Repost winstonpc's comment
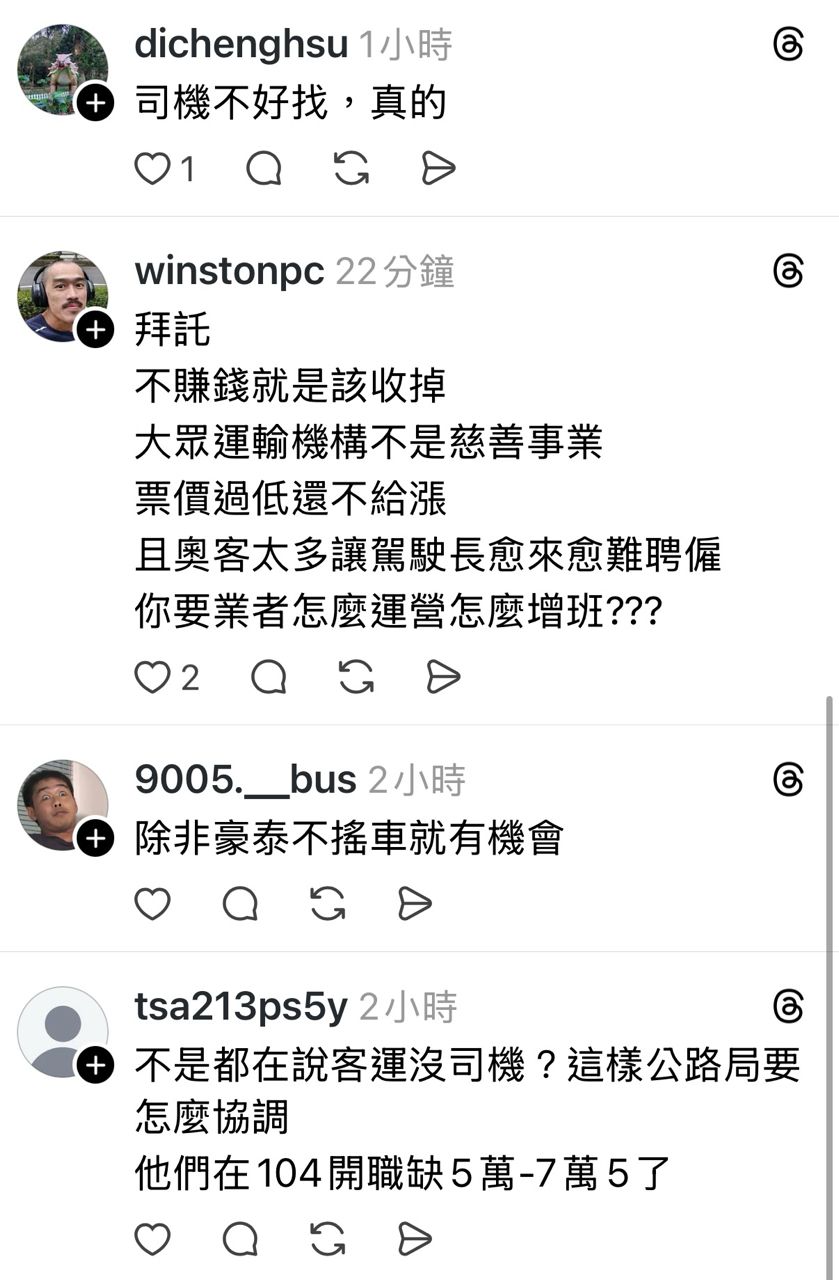839x1280 pixels. pyautogui.click(x=355, y=677)
